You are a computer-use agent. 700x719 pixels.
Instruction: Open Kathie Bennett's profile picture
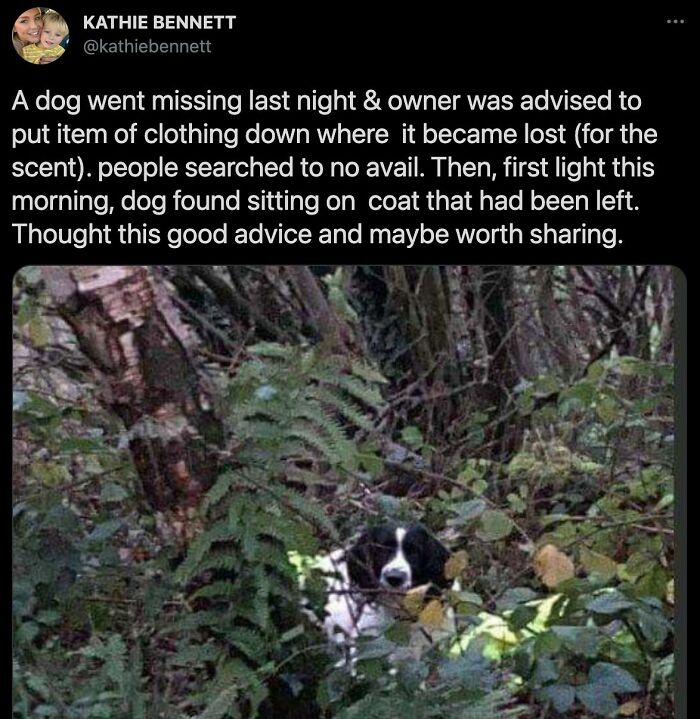point(40,35)
